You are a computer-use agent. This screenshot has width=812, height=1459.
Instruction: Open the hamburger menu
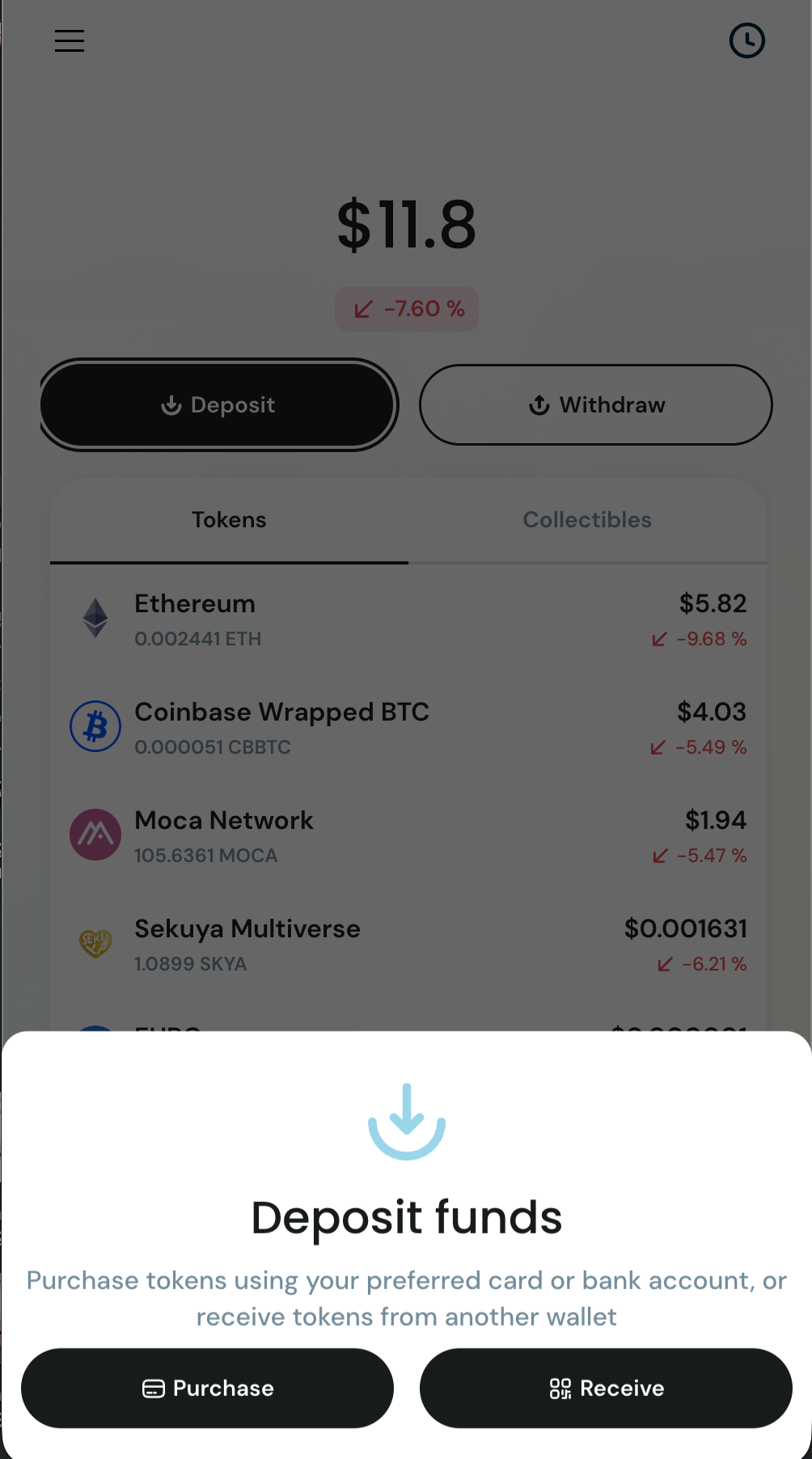(70, 40)
